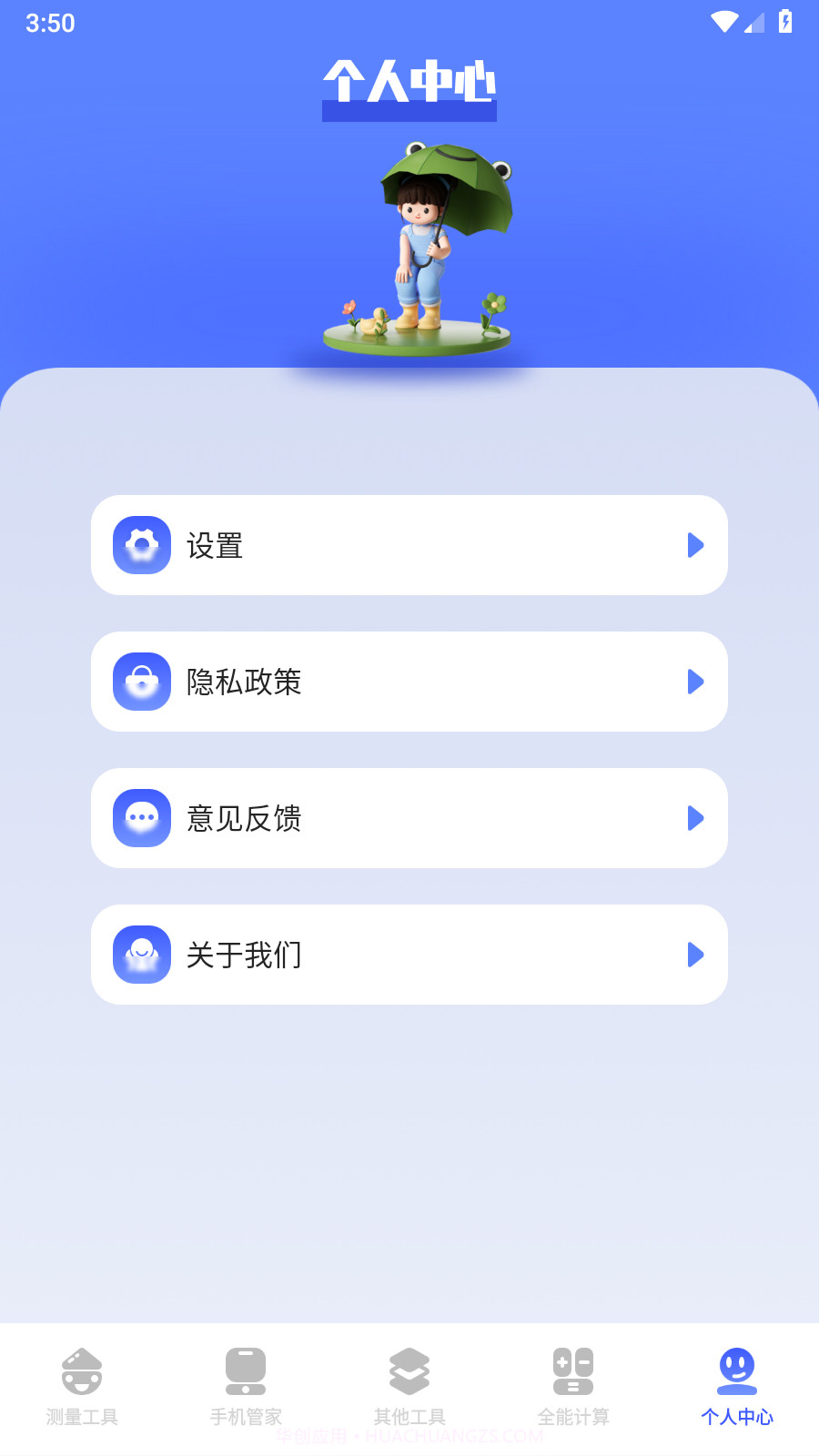Image resolution: width=819 pixels, height=1456 pixels.
Task: Click the 设置 gear icon
Action: tap(141, 544)
